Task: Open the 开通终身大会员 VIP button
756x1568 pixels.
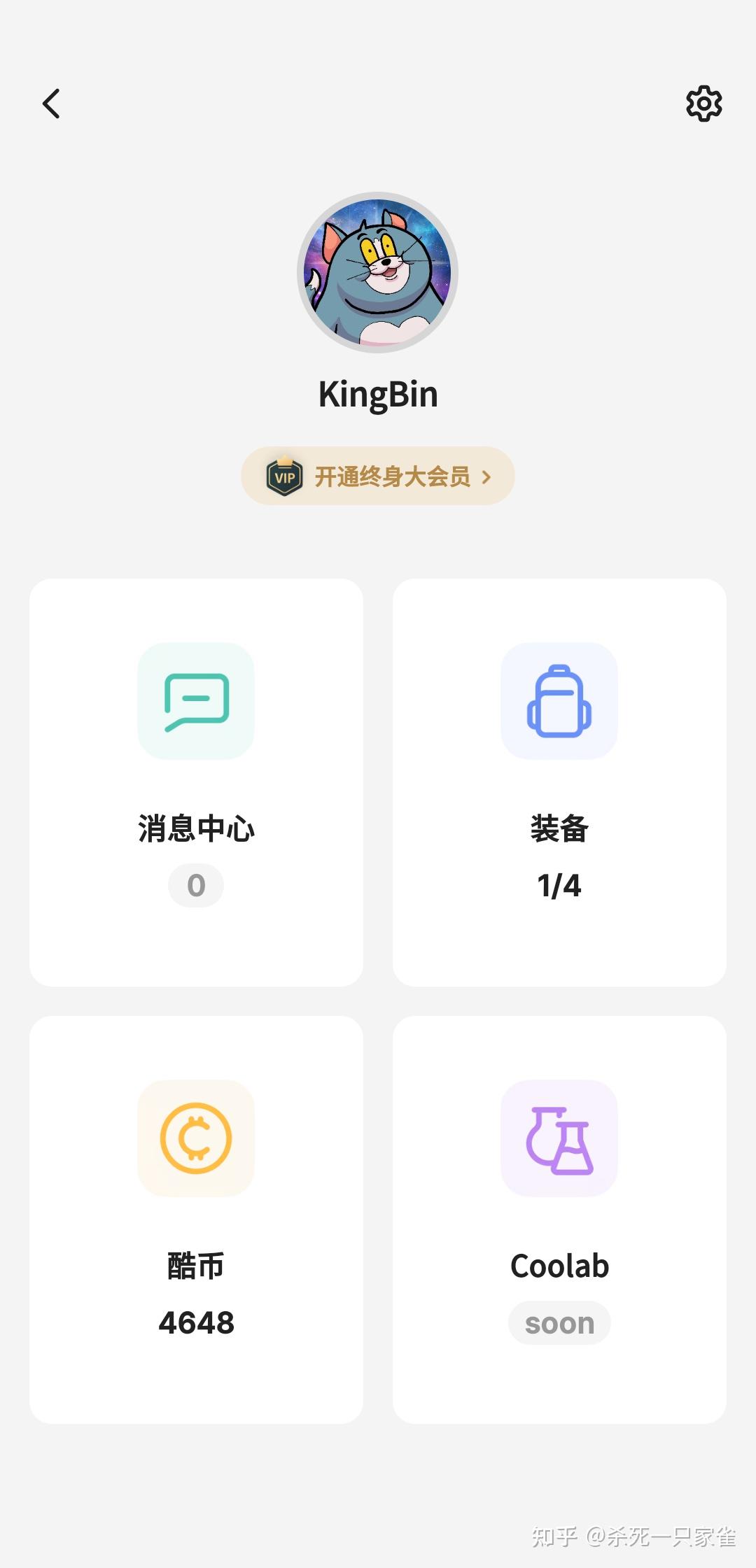Action: click(x=378, y=476)
